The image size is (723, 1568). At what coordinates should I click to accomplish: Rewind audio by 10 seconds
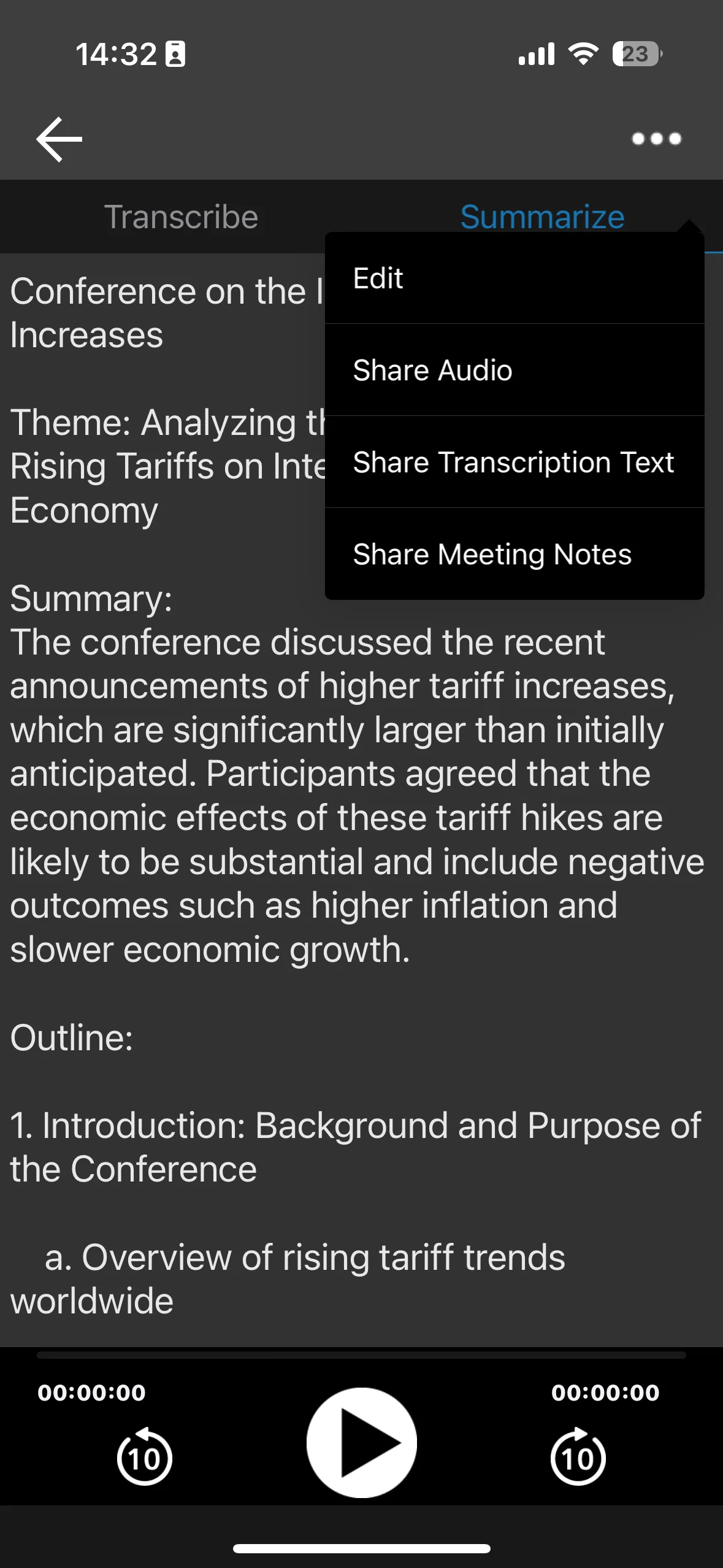[x=144, y=1456]
